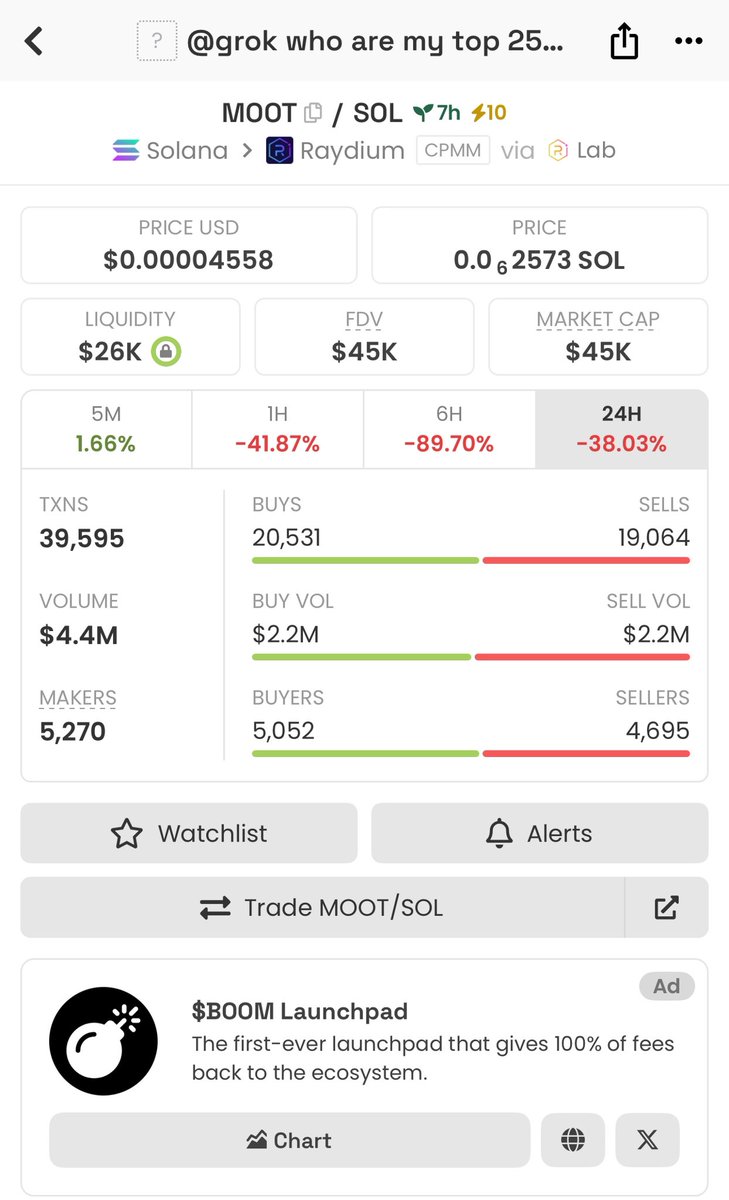Select the 6H timeframe
This screenshot has height=1200, width=729.
(x=449, y=429)
